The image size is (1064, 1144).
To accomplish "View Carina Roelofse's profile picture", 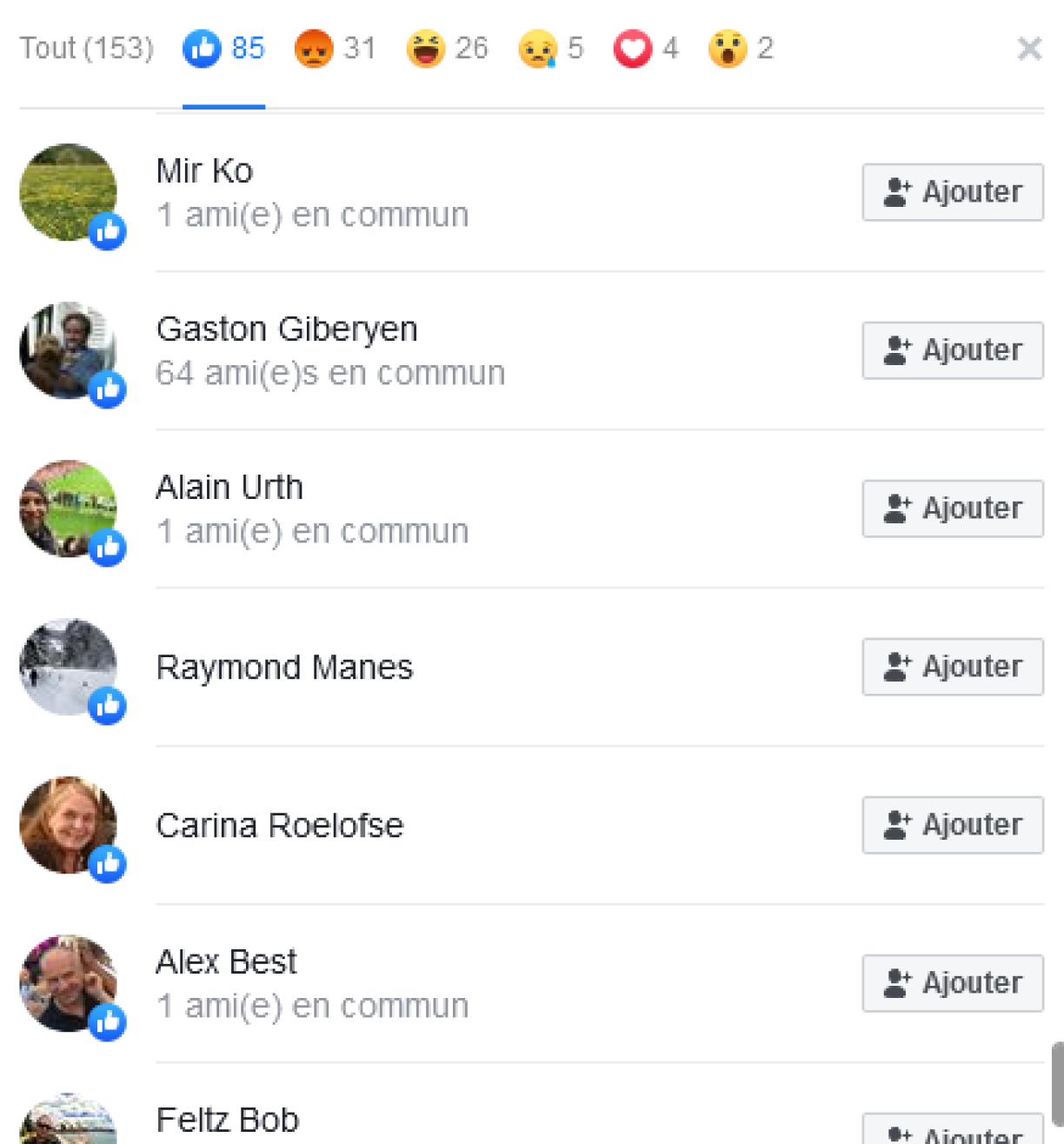I will tap(68, 825).
